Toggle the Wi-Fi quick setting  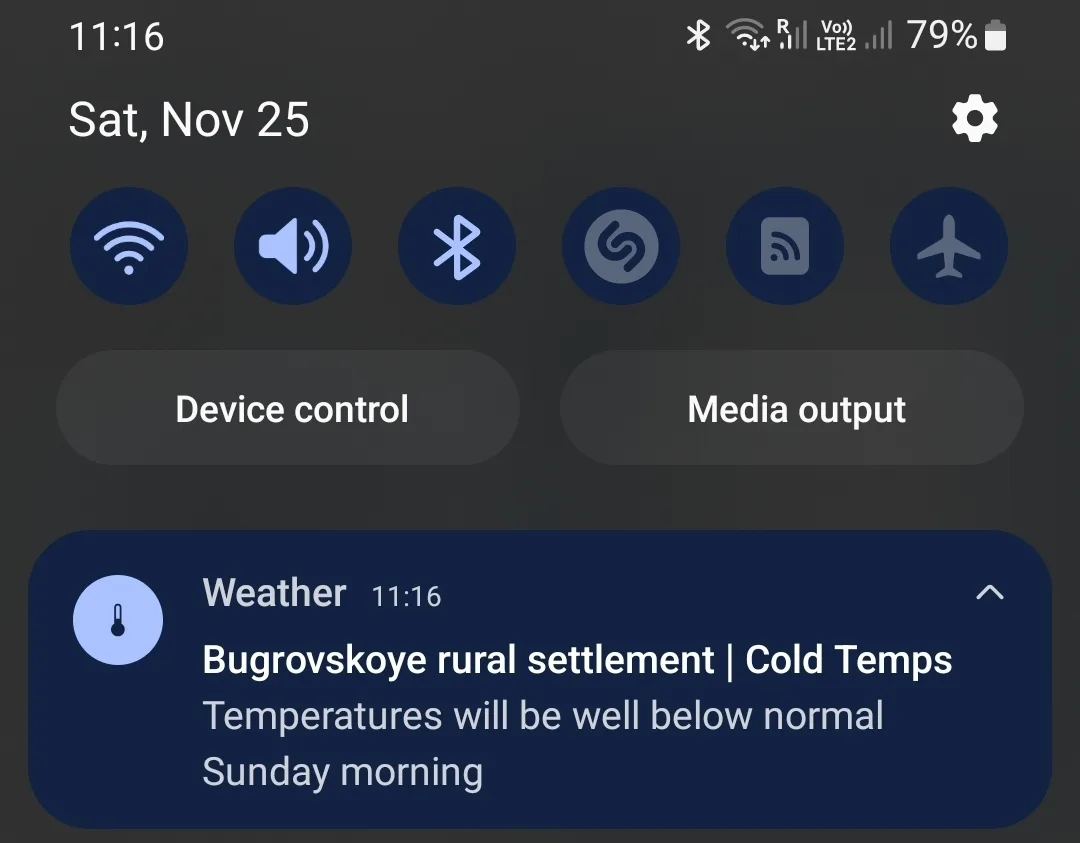[x=128, y=246]
